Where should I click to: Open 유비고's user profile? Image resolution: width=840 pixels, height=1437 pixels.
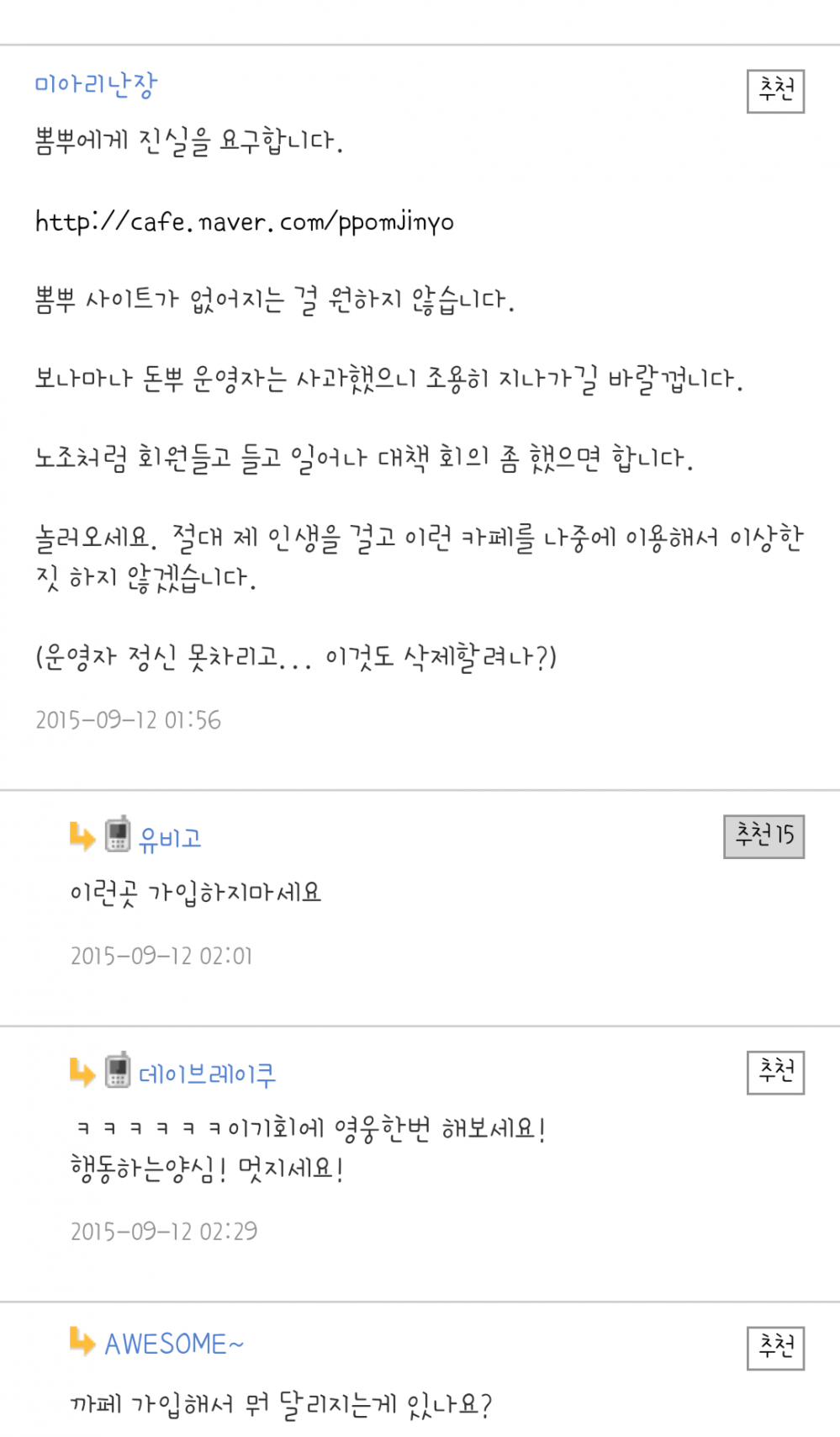coord(170,838)
